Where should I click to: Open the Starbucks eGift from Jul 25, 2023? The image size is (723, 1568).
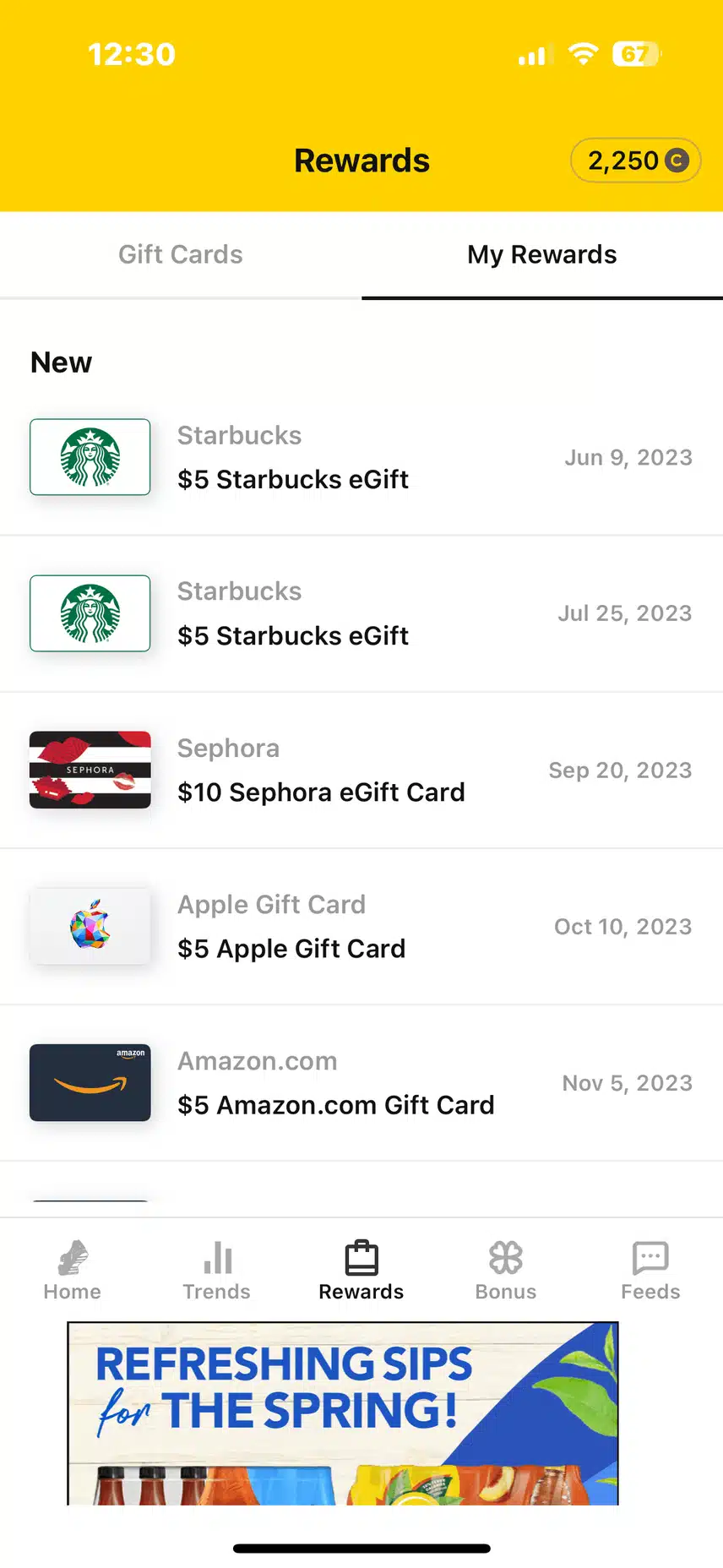coord(361,614)
